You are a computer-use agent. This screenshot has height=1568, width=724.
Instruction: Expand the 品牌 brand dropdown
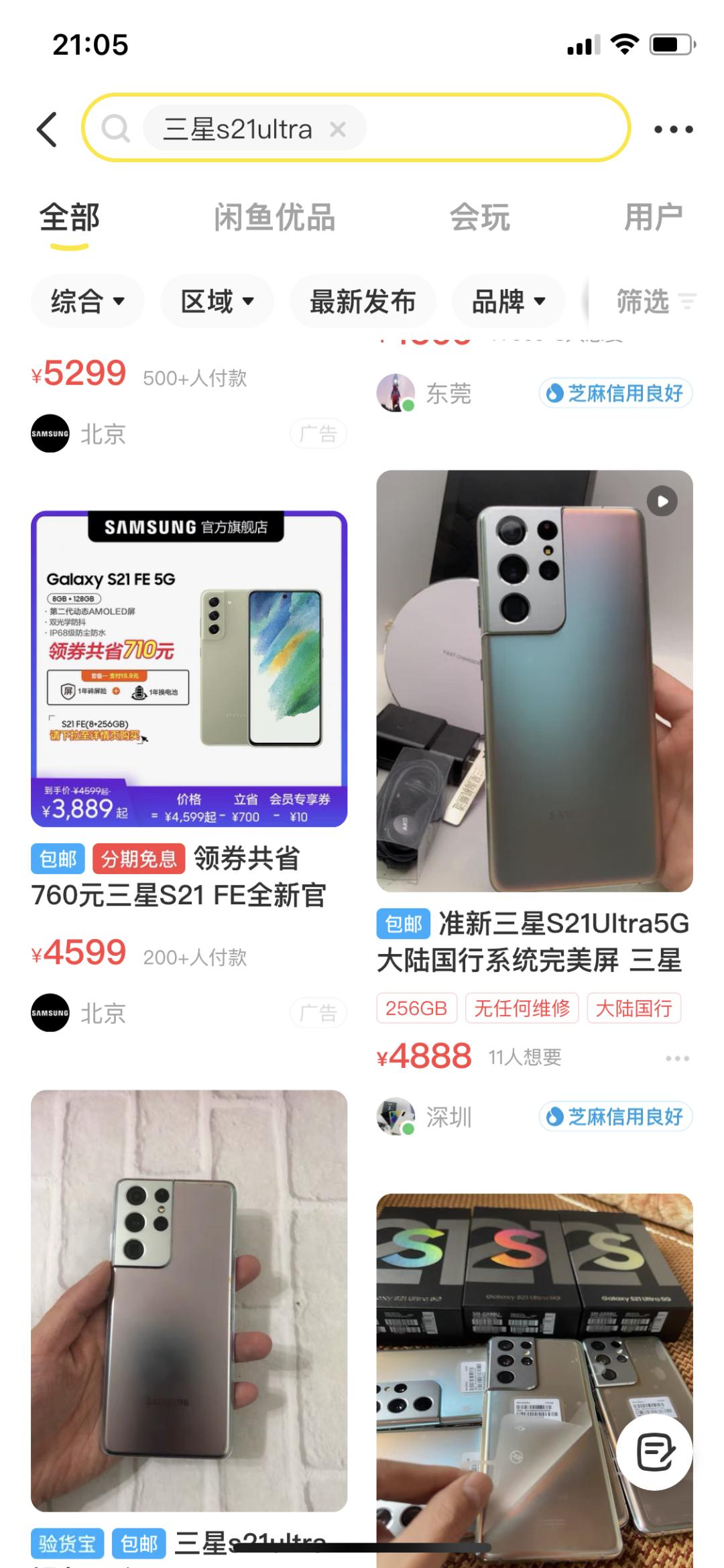pos(508,302)
